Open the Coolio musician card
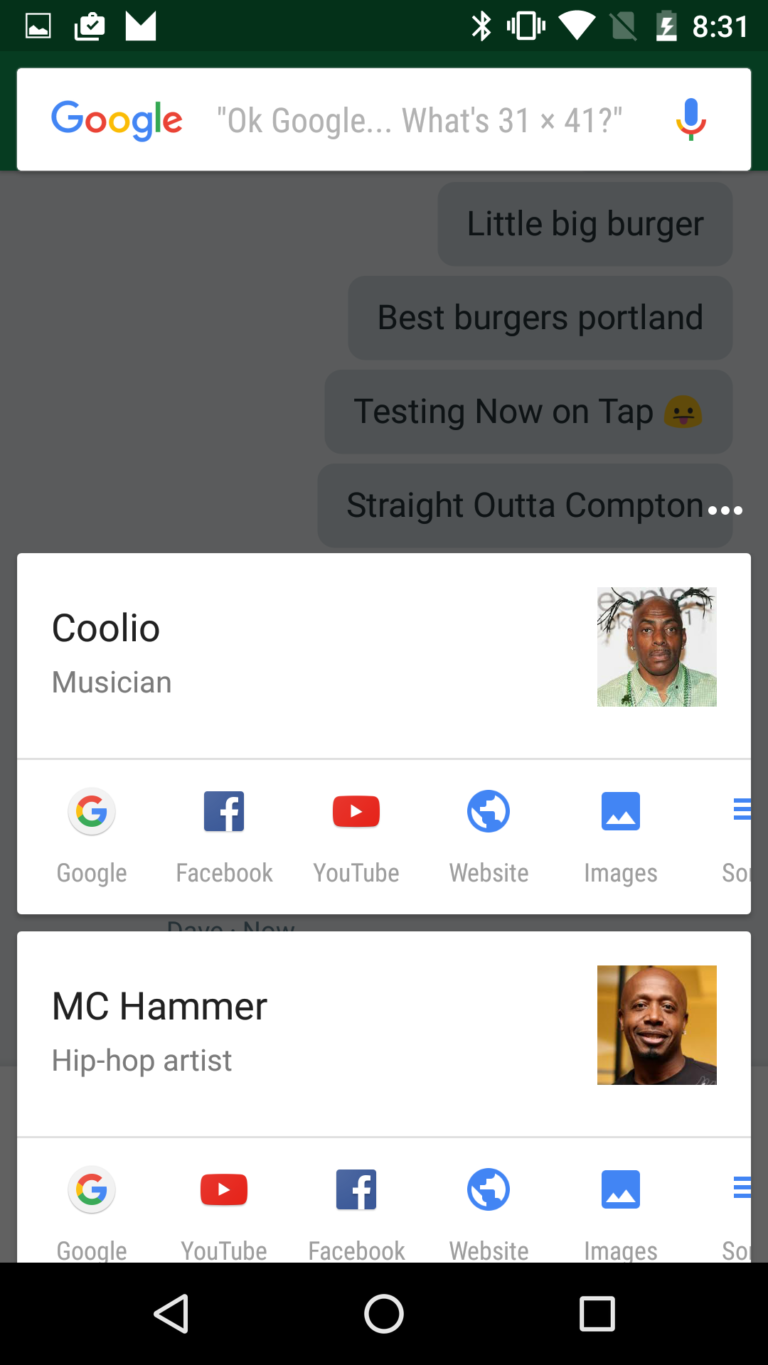The image size is (768, 1365). click(x=300, y=655)
